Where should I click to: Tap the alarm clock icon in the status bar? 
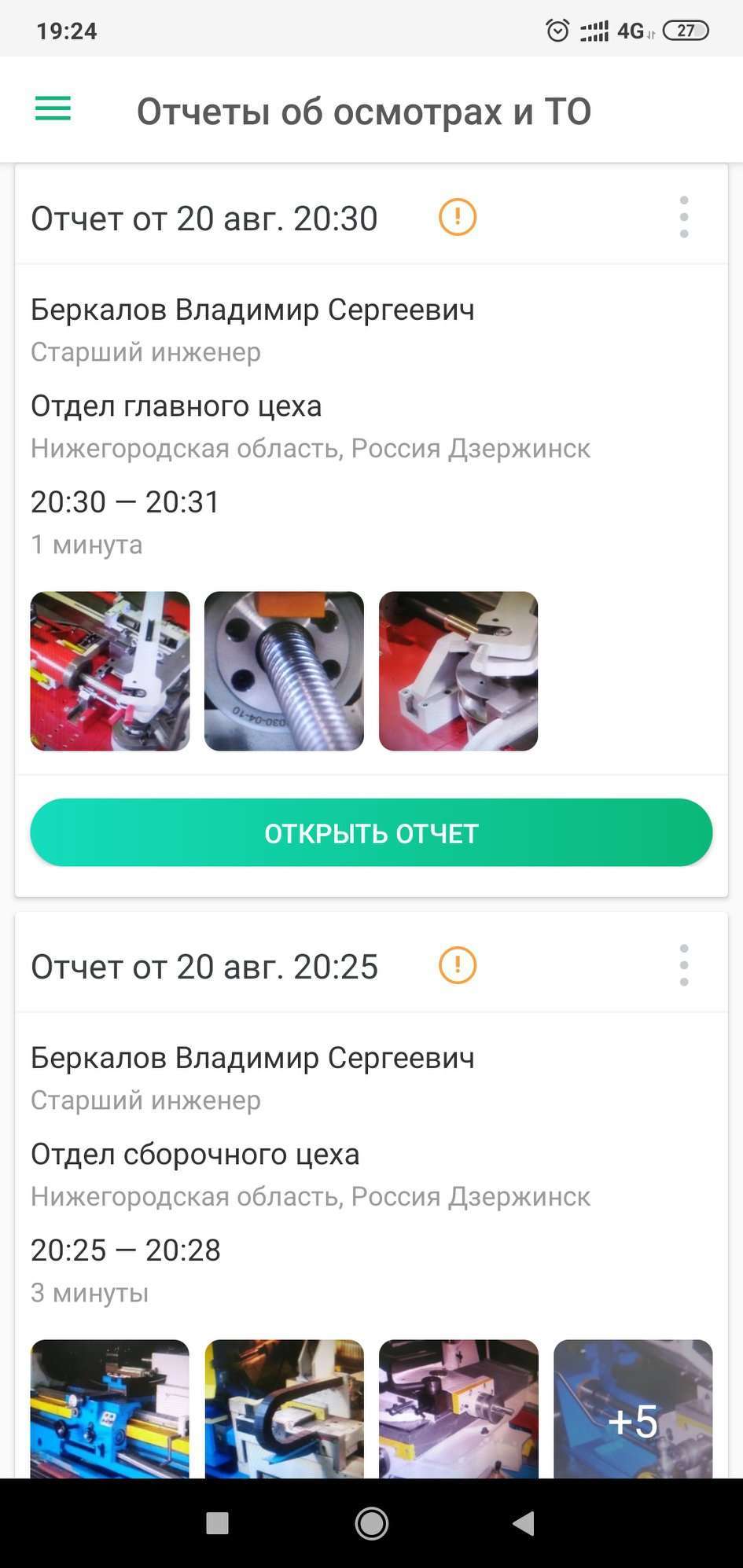tap(558, 30)
